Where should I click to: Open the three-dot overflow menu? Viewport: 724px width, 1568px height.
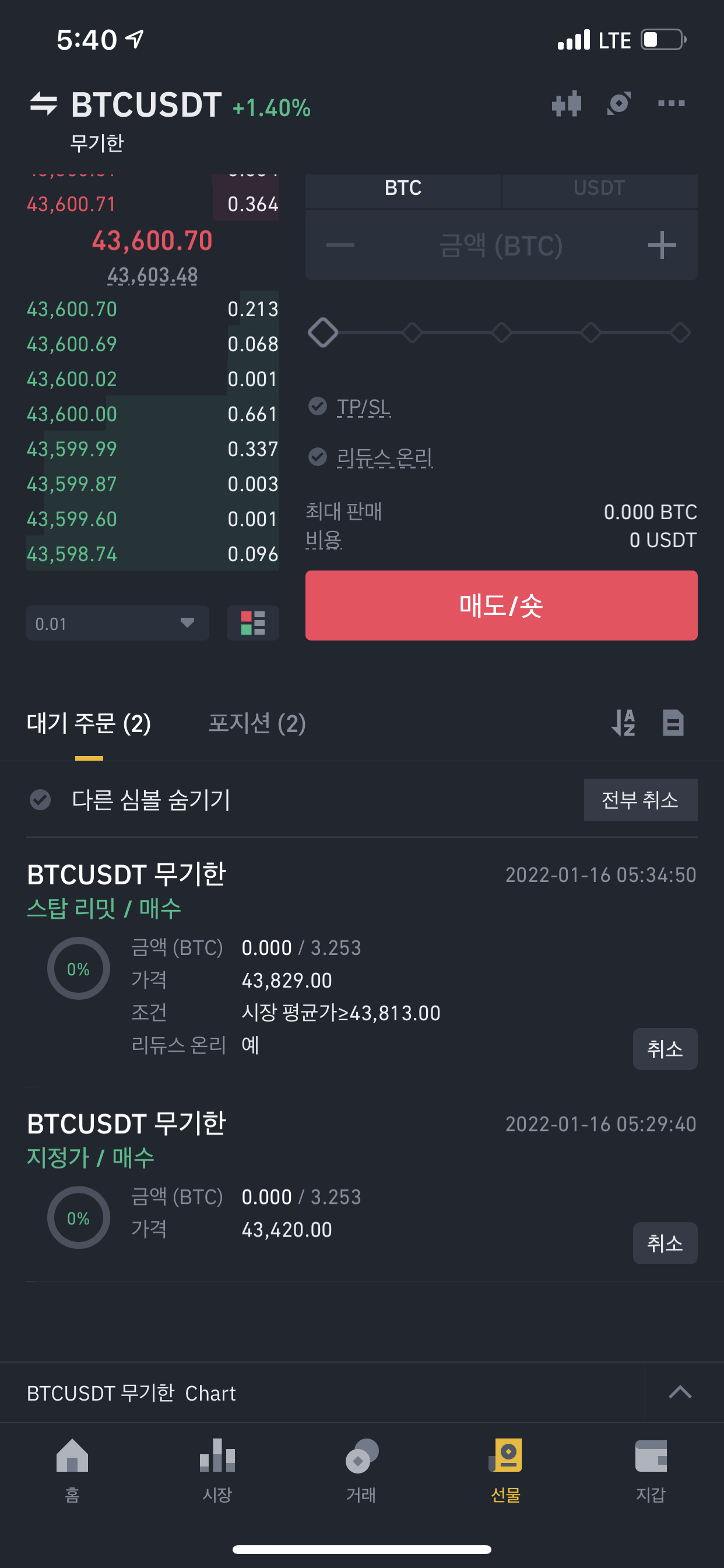(671, 103)
